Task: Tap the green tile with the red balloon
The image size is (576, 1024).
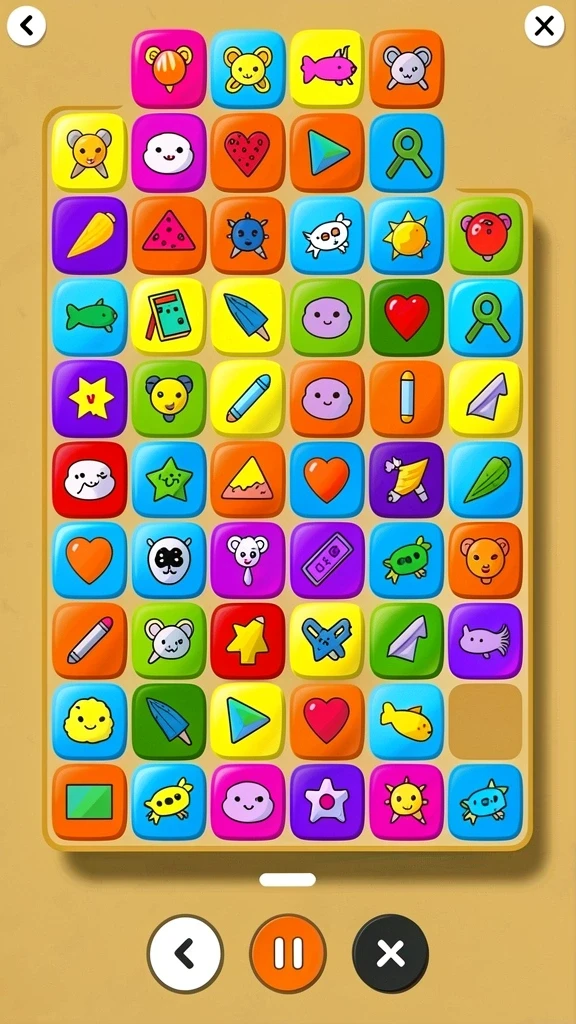Action: pos(485,235)
